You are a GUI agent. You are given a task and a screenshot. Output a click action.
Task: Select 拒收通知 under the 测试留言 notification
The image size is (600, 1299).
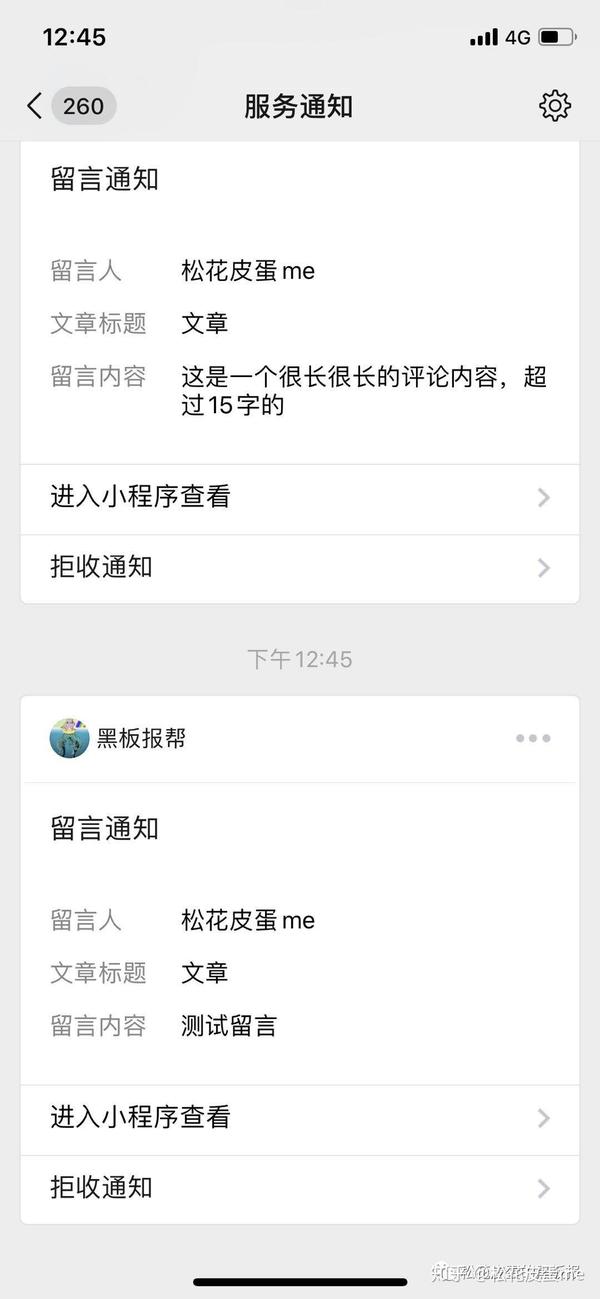click(300, 1188)
